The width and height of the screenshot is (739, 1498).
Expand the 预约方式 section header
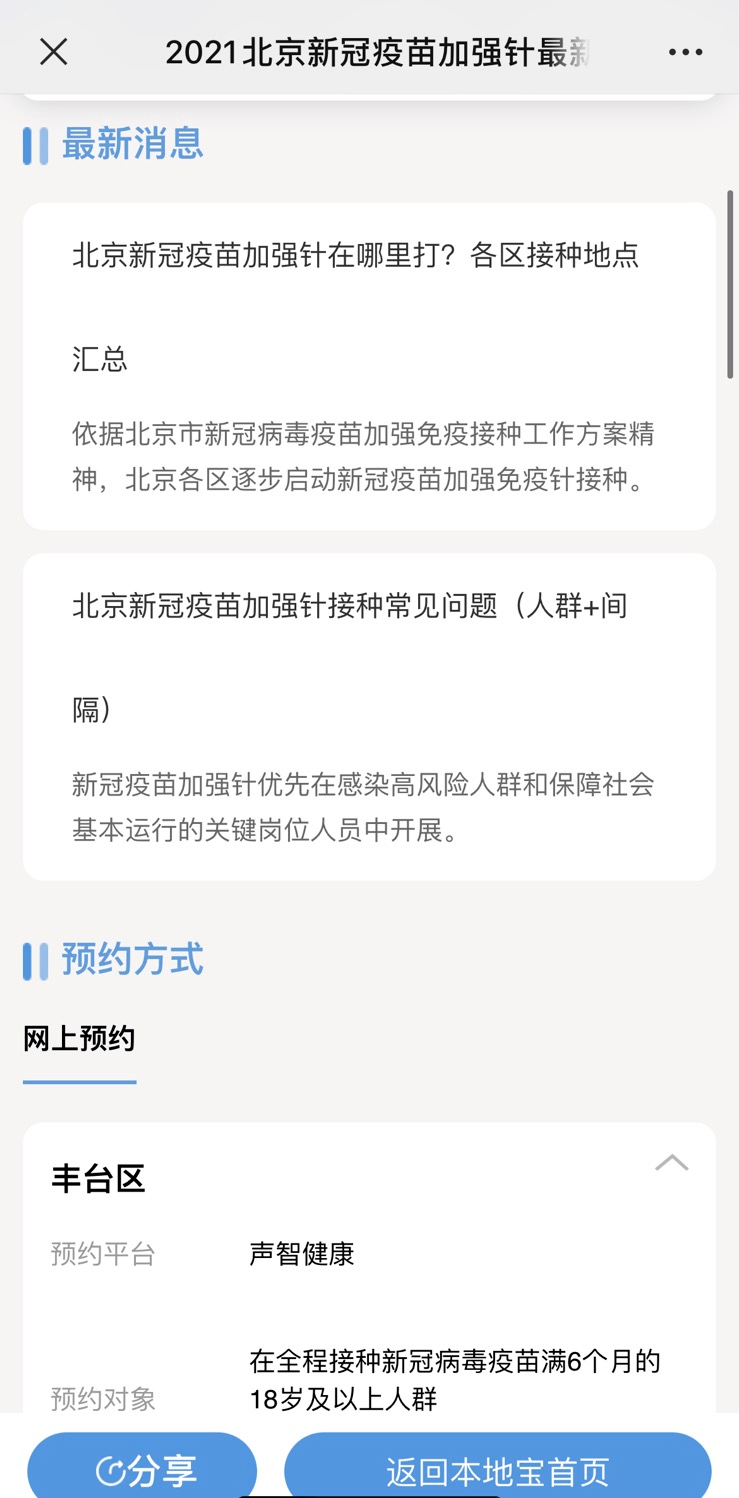point(120,959)
